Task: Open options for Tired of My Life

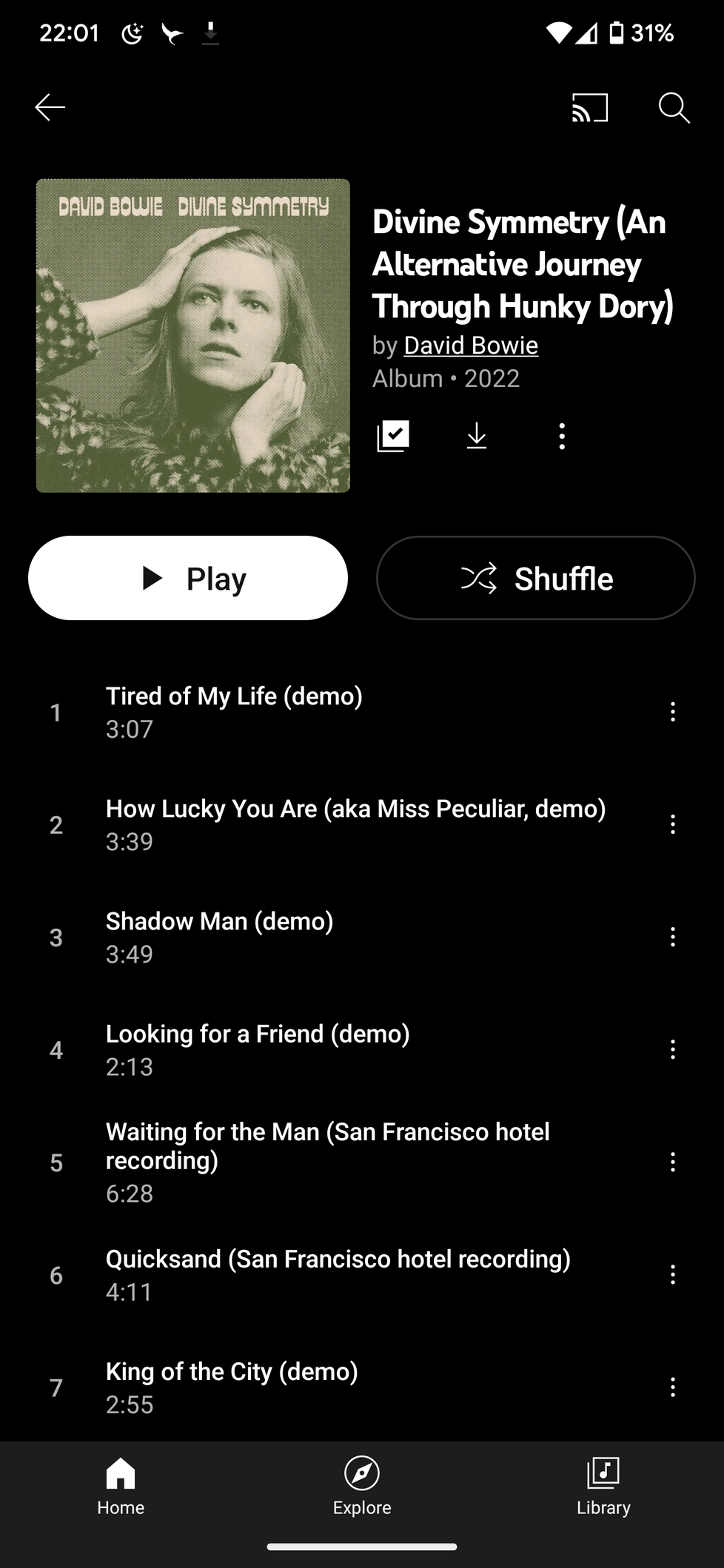Action: [x=672, y=712]
